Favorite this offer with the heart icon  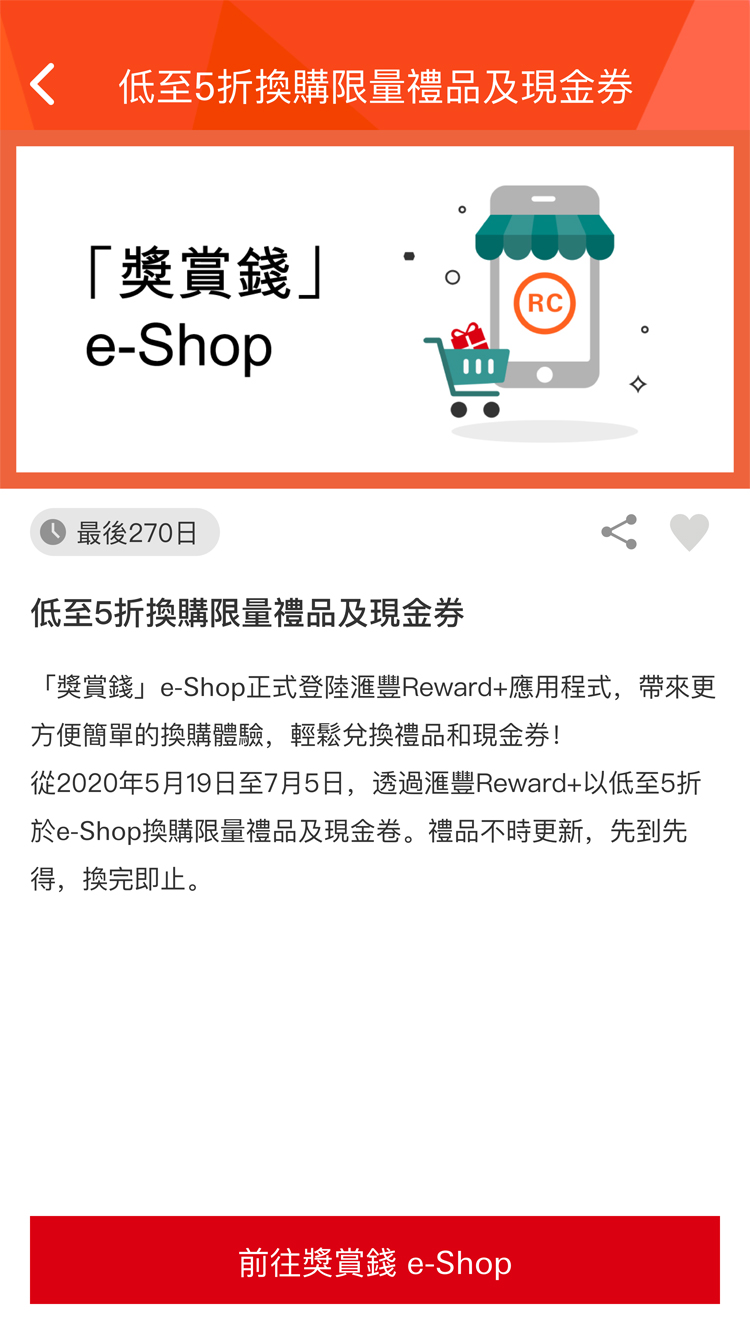(x=689, y=532)
